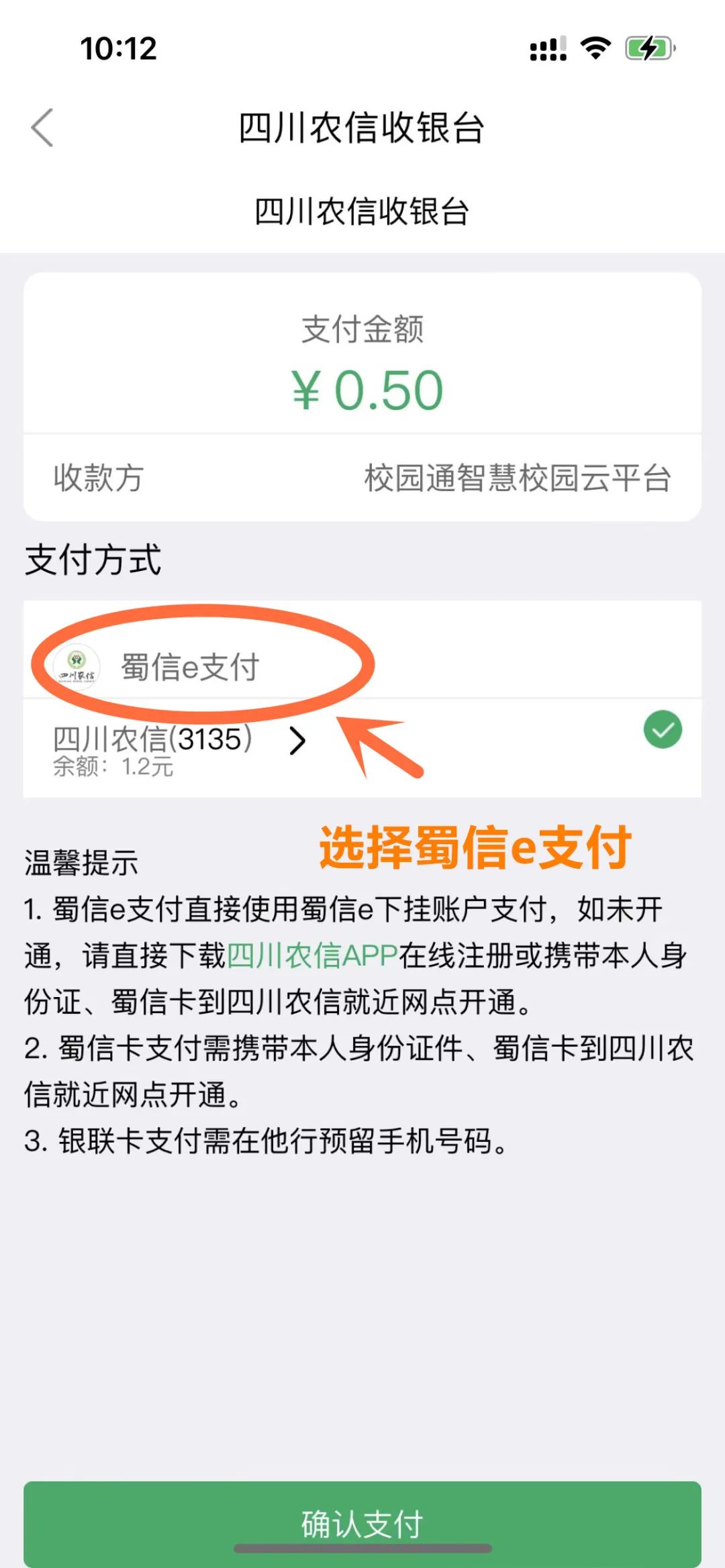Open 四川农信(3135) account chooser
725x1568 pixels.
[x=297, y=741]
